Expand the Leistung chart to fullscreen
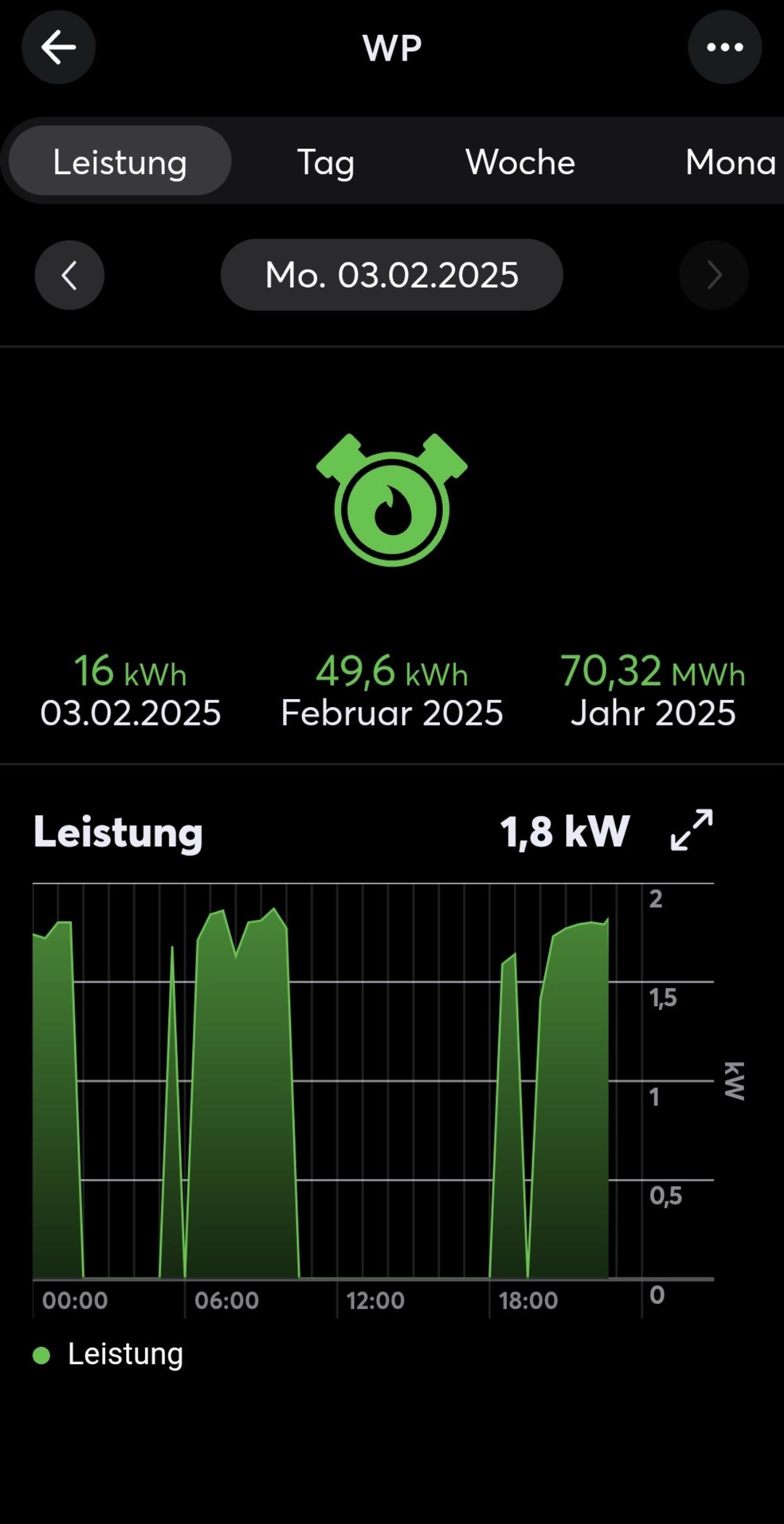Screen dimensions: 784x1524 (692, 830)
